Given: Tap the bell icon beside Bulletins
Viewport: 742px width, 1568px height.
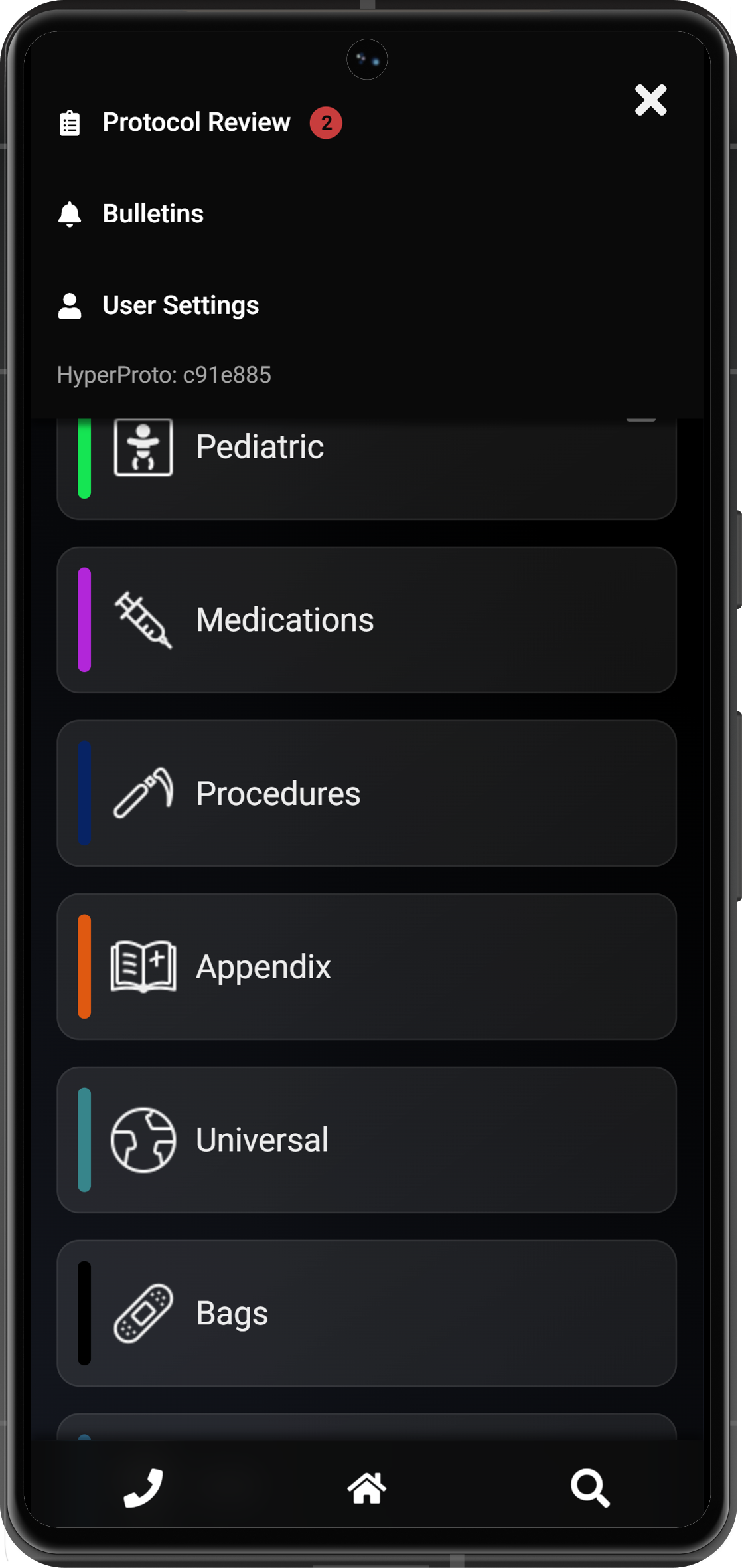Looking at the screenshot, I should coord(68,213).
